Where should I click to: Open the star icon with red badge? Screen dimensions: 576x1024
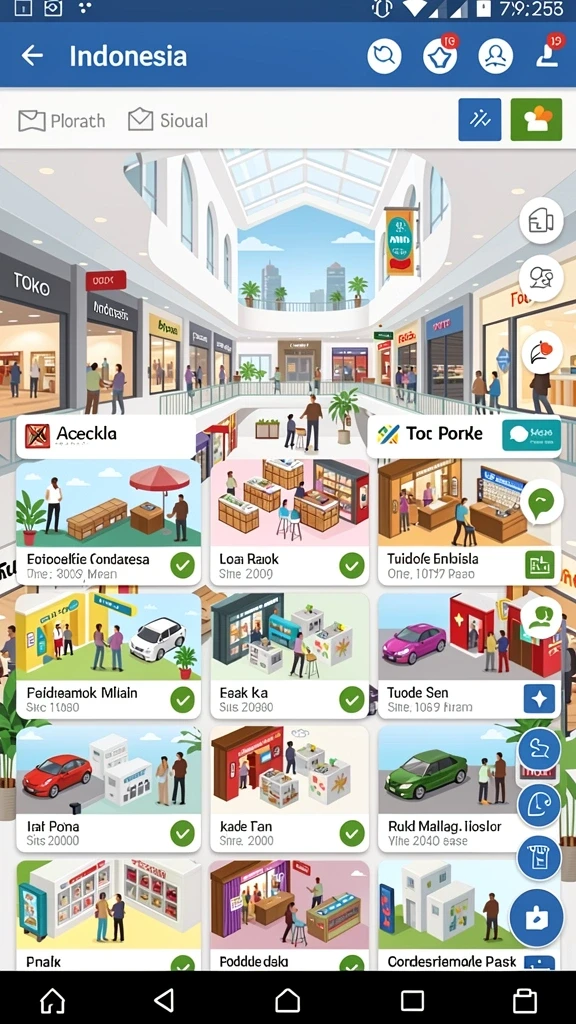click(440, 56)
